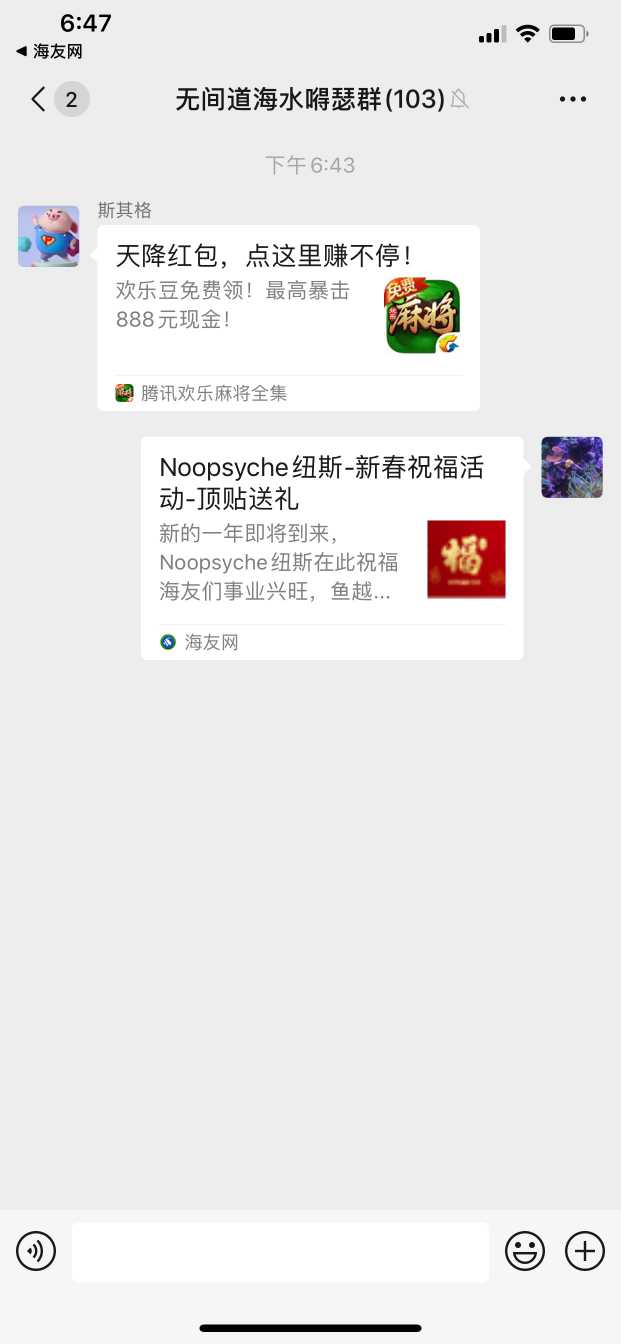
Task: Open the plus attachment menu
Action: click(x=585, y=1251)
